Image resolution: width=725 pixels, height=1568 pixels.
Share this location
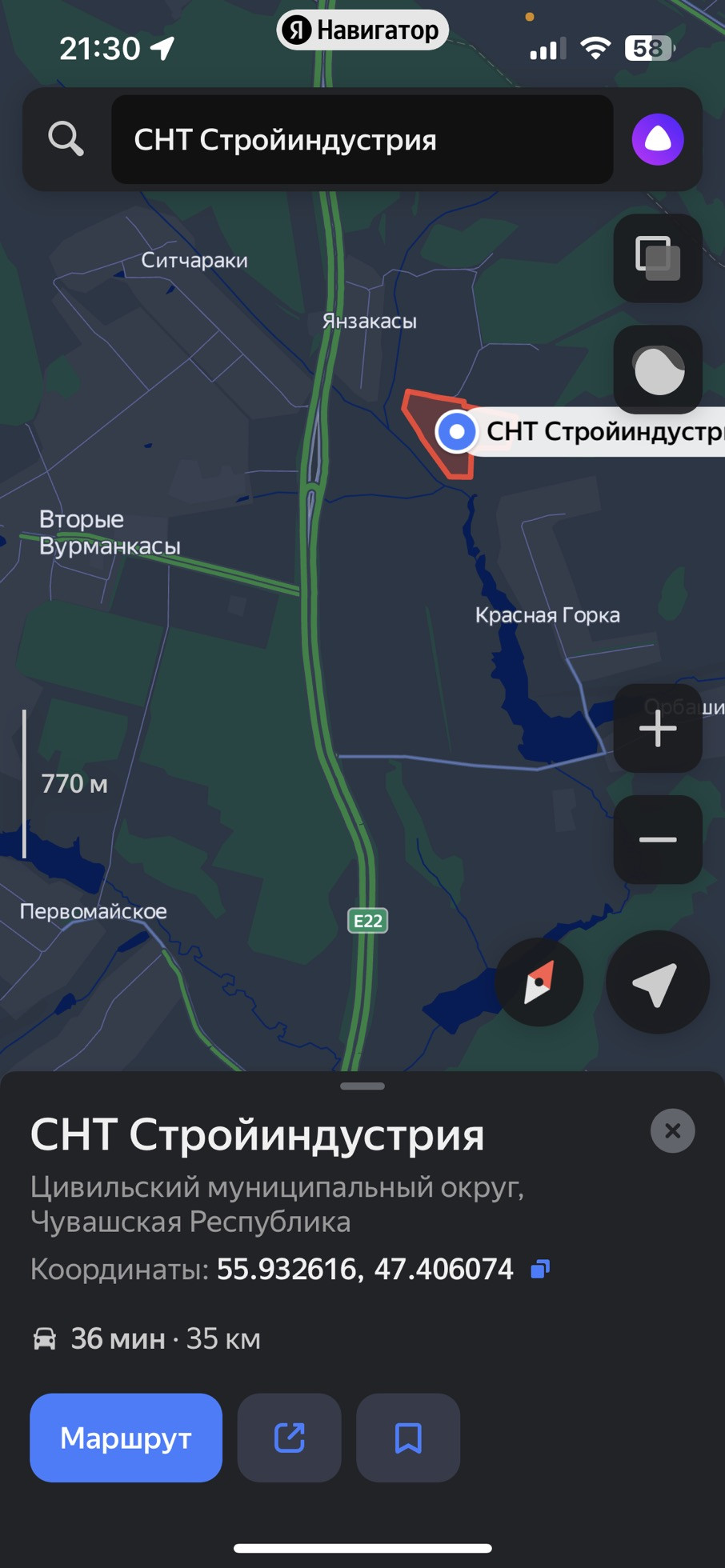[290, 1438]
